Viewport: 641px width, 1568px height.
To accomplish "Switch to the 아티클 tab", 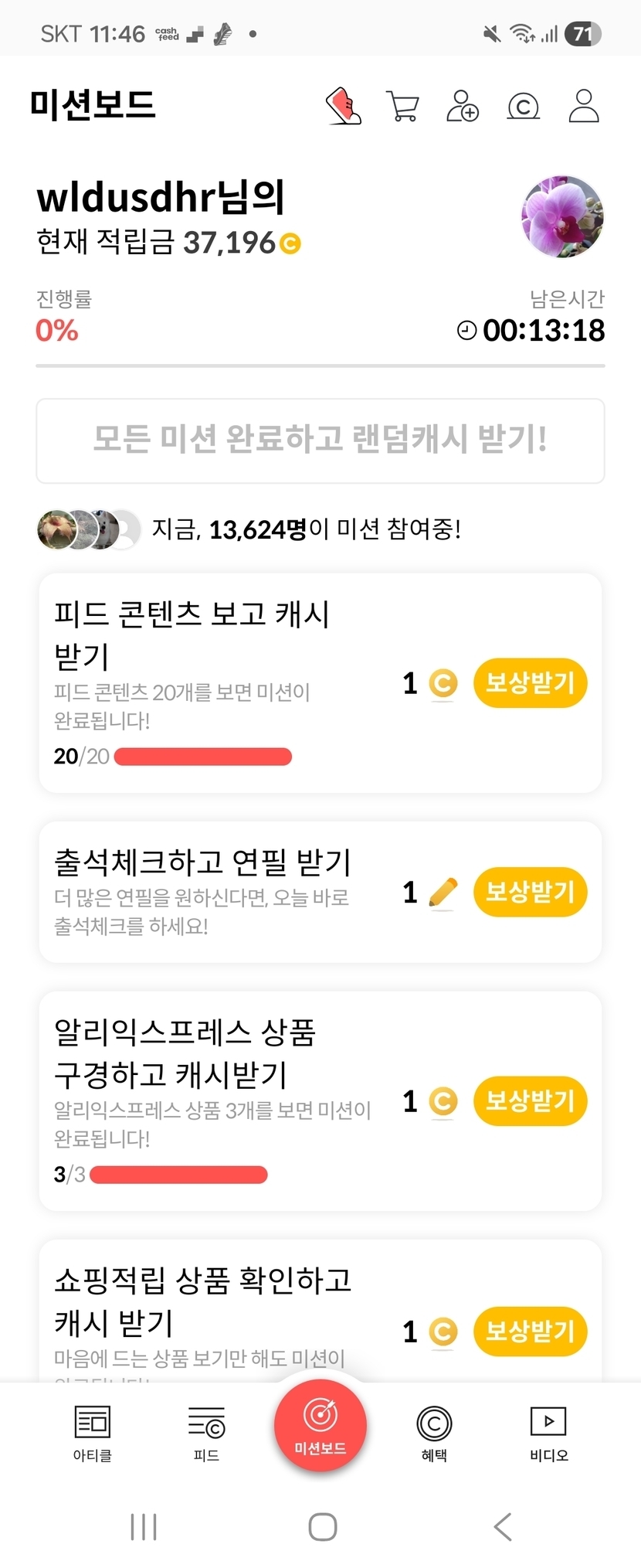I will click(x=93, y=1434).
